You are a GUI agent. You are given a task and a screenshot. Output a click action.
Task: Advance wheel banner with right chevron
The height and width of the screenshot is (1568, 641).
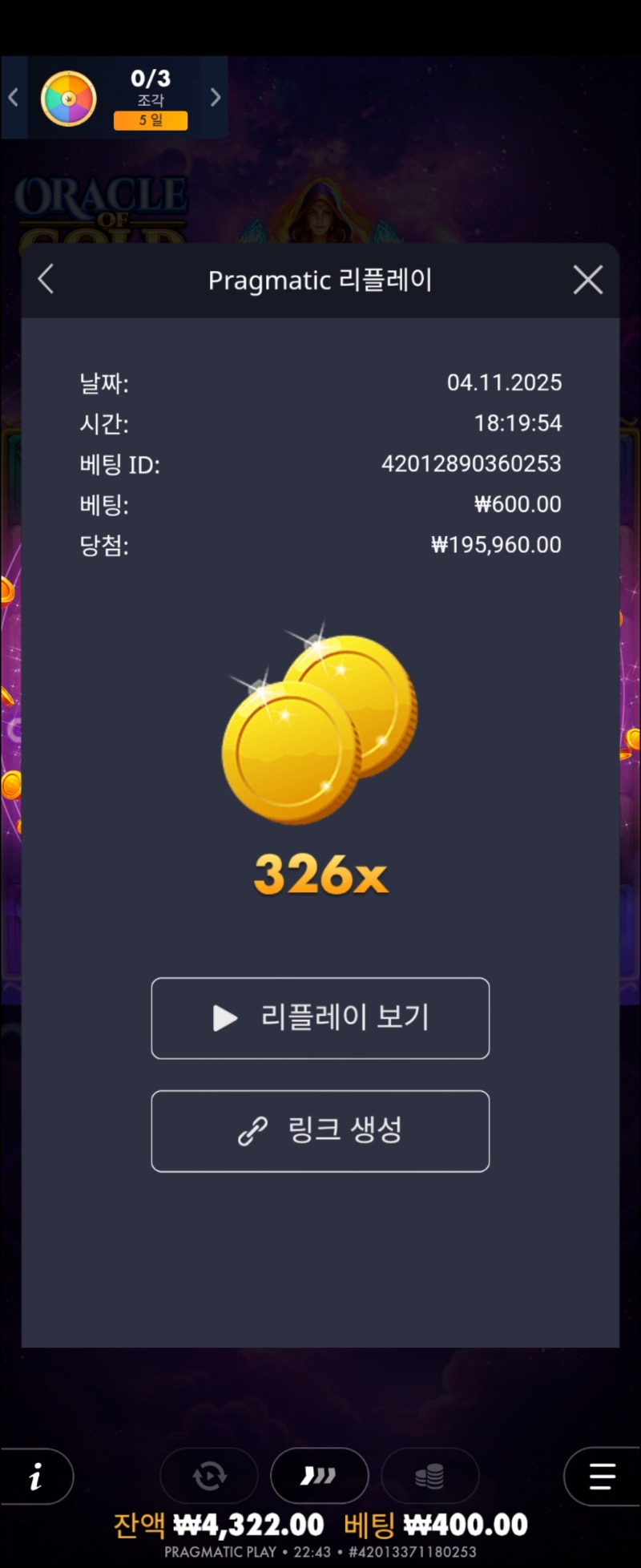coord(215,96)
